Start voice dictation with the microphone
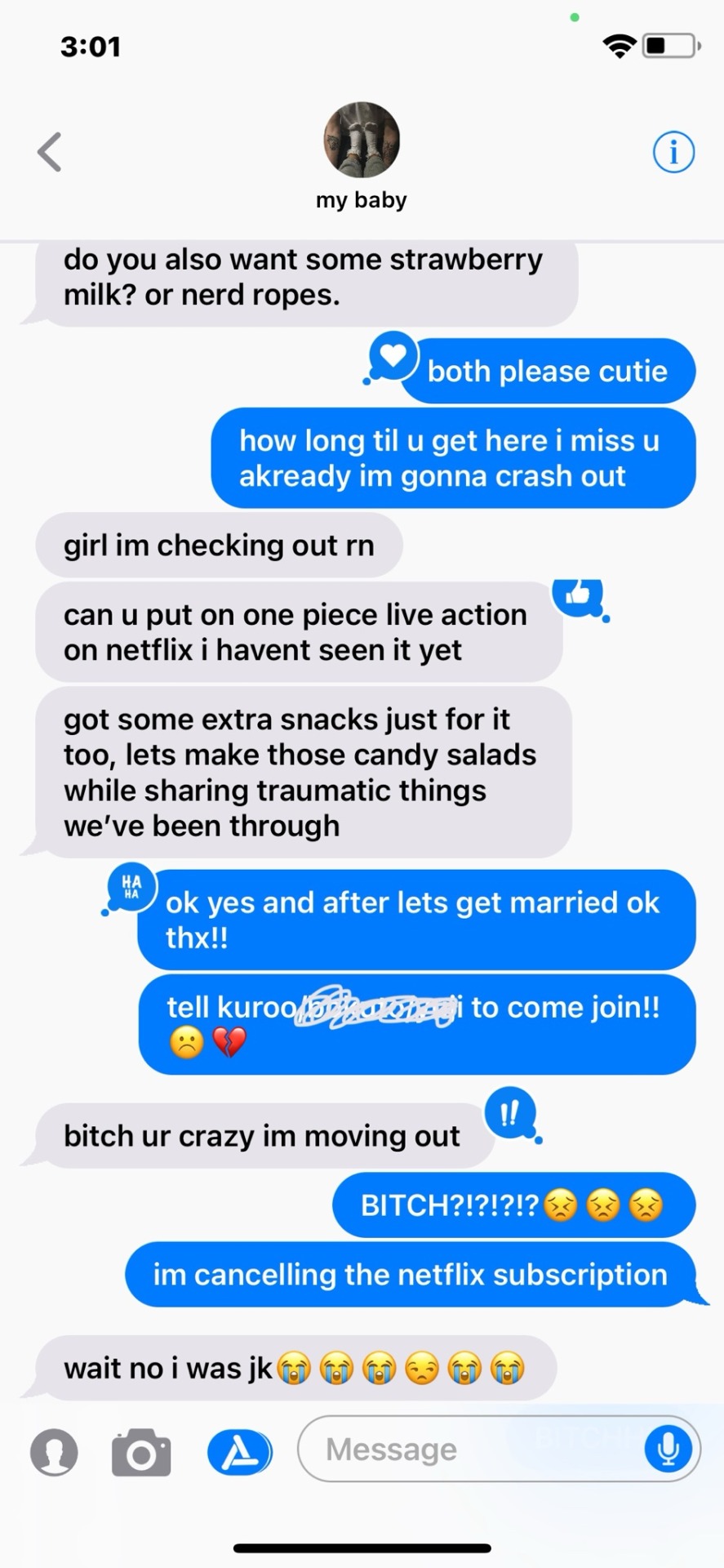 [668, 1449]
